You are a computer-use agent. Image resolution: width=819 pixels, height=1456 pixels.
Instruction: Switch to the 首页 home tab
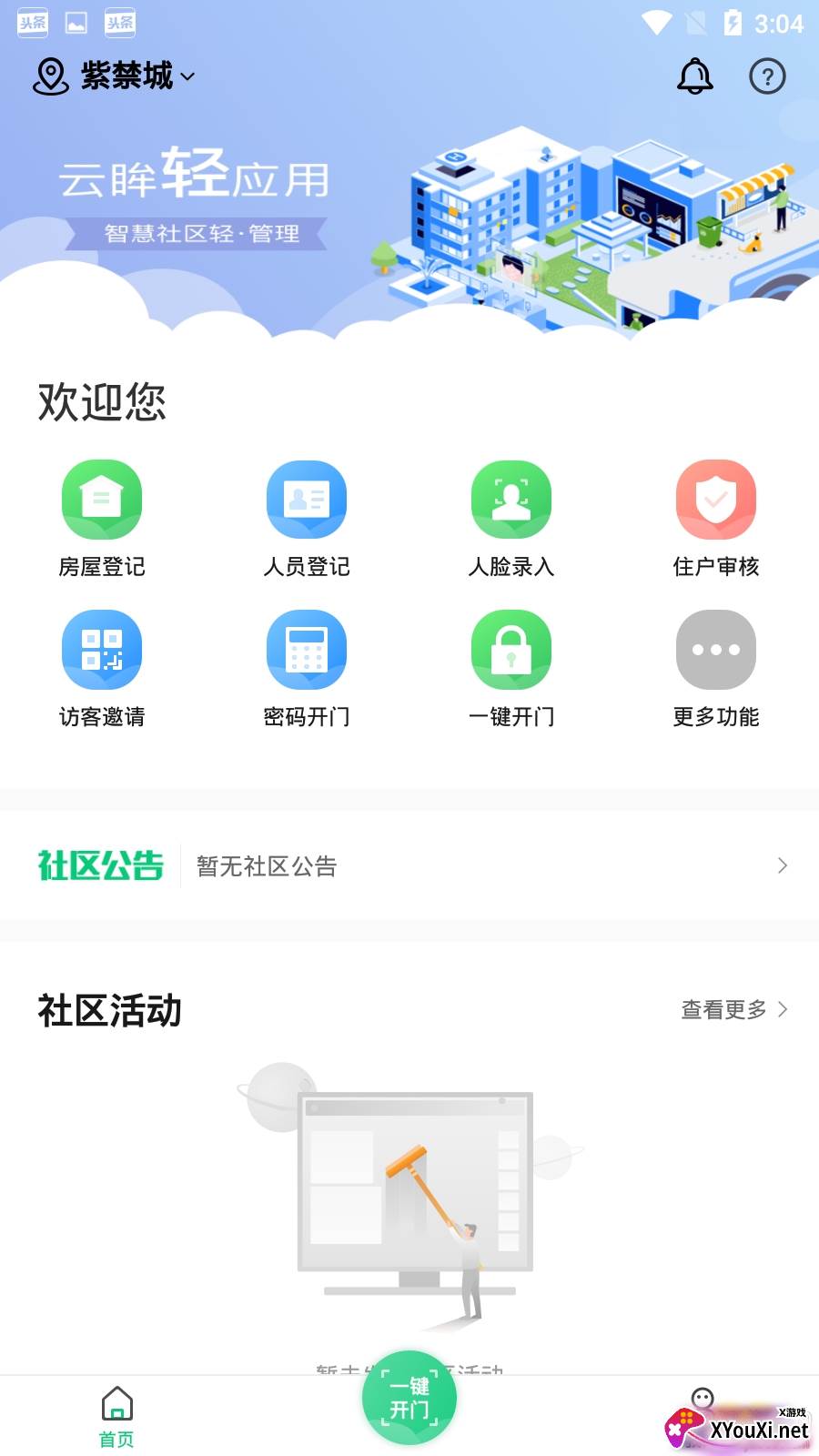click(116, 1417)
